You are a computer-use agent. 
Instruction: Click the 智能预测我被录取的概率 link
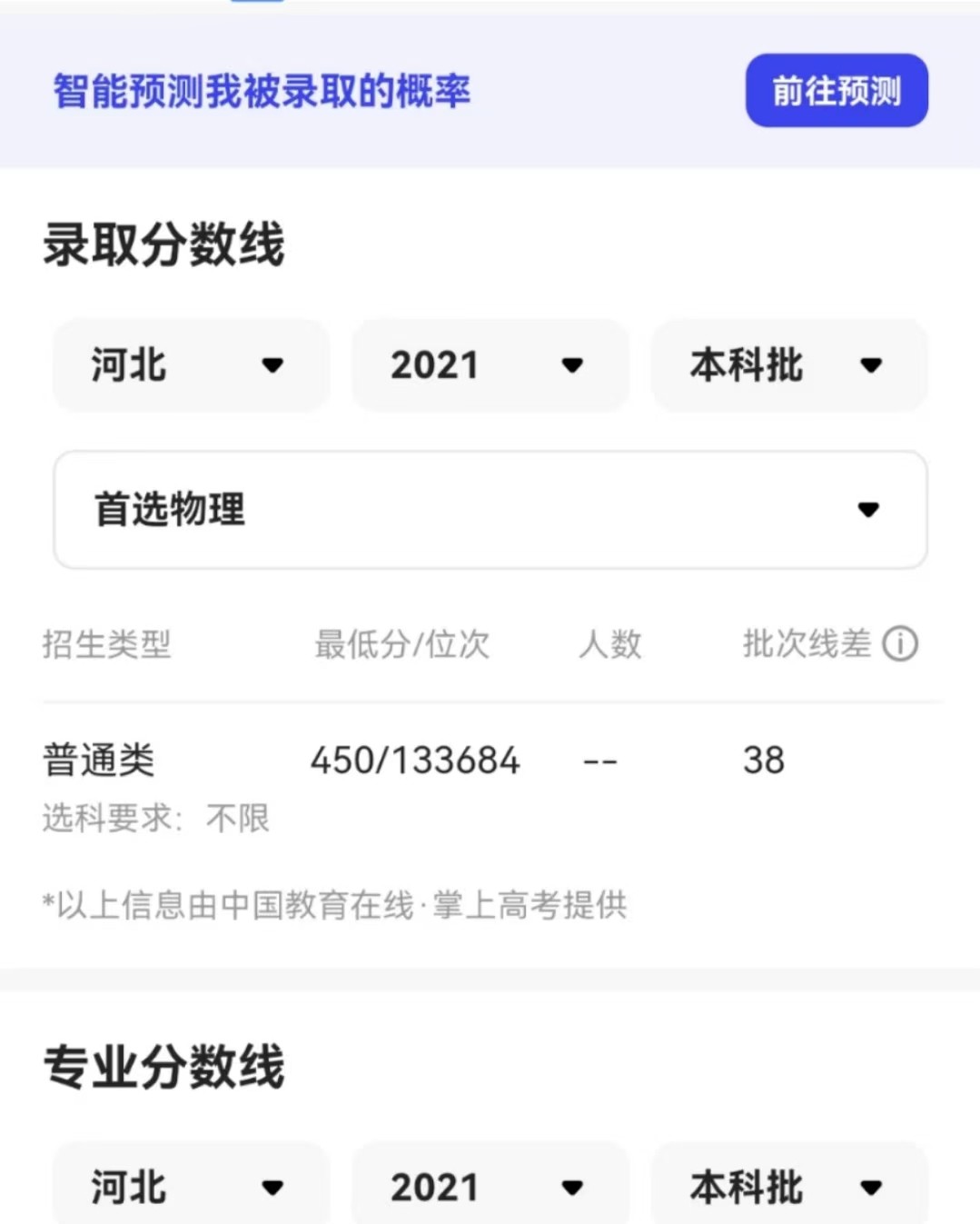[x=261, y=91]
